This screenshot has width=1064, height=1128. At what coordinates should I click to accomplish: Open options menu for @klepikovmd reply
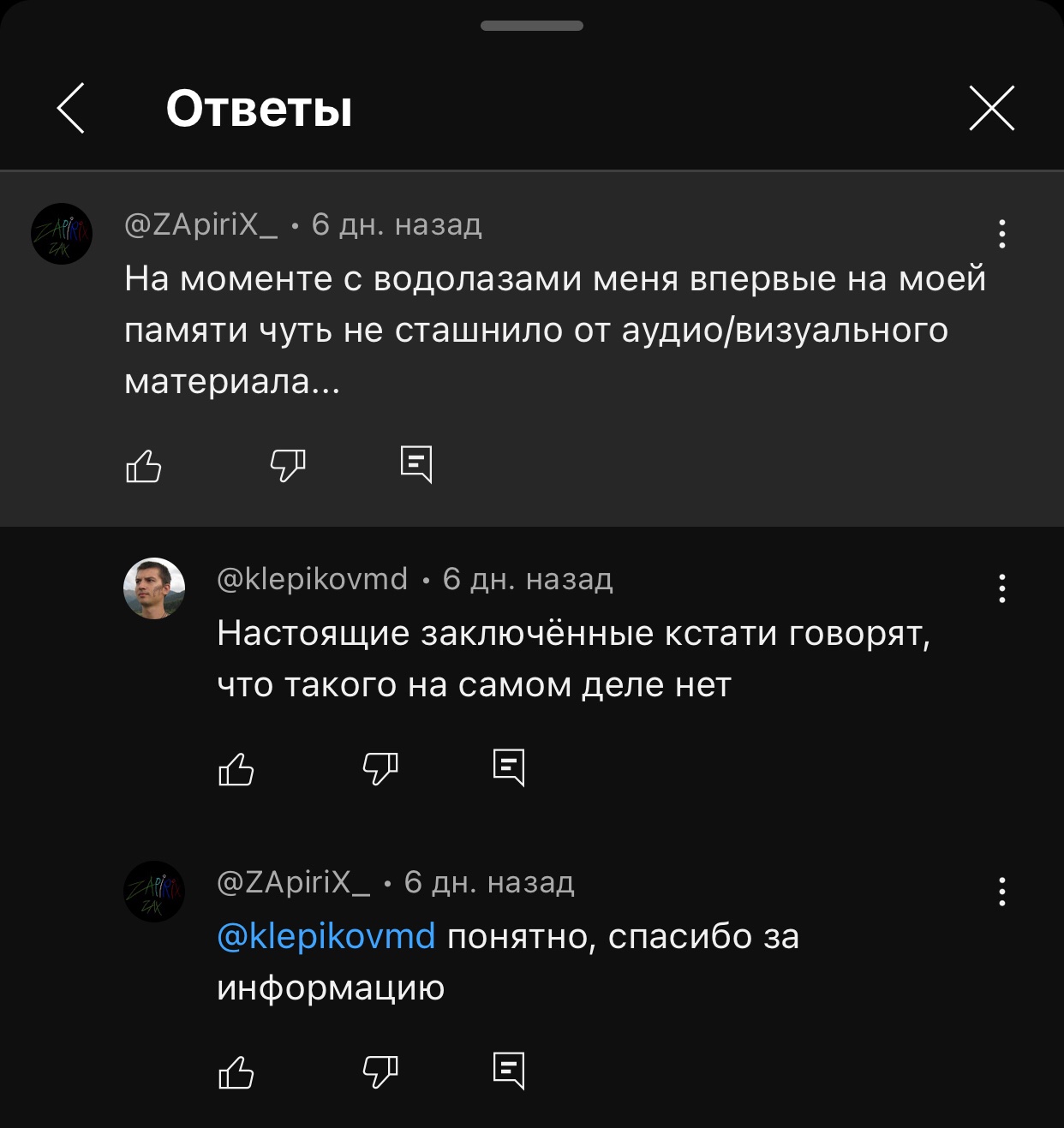pos(1001,588)
